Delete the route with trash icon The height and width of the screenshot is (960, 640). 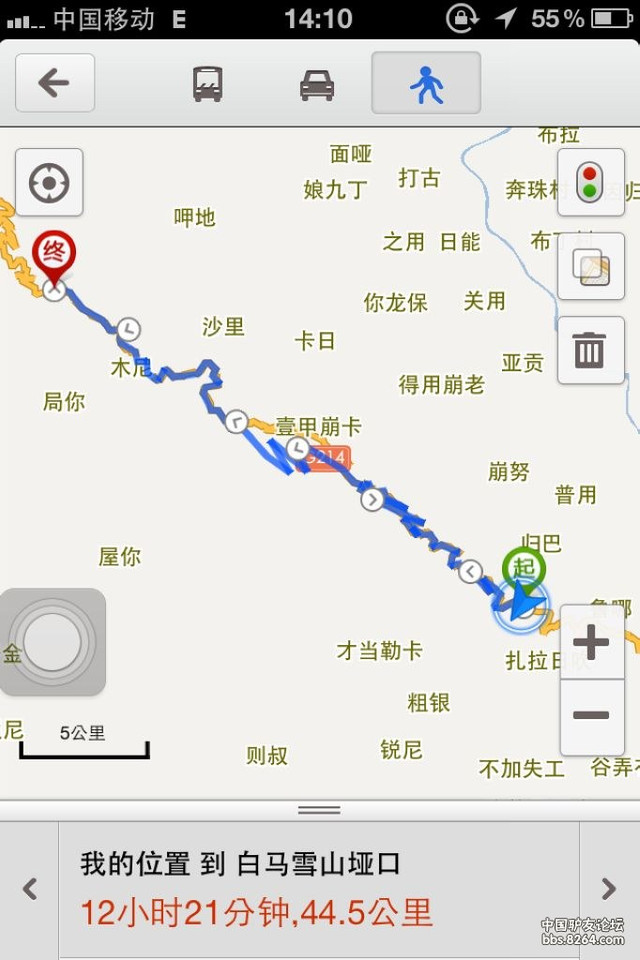[590, 350]
